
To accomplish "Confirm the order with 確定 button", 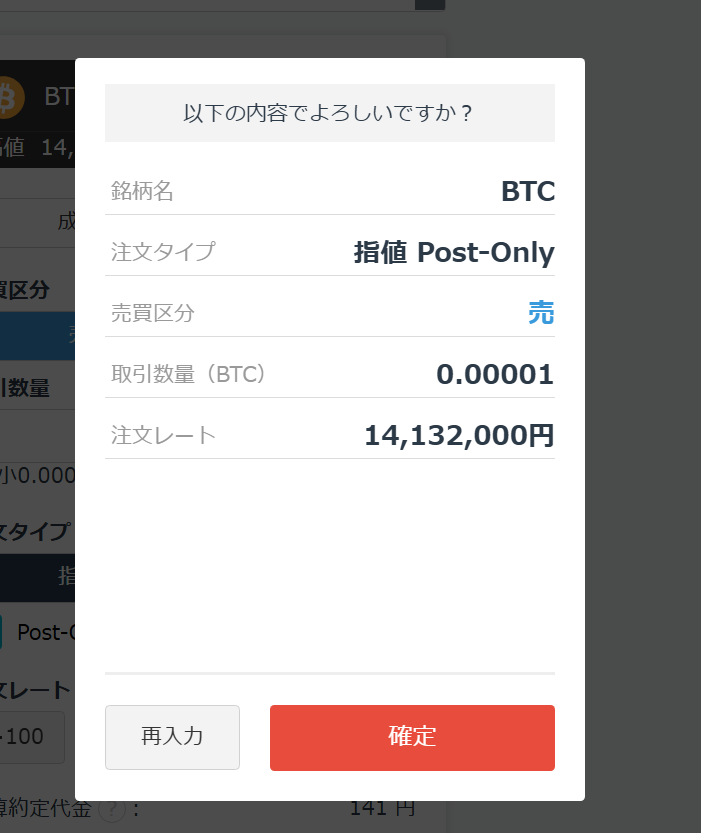I will pos(412,738).
